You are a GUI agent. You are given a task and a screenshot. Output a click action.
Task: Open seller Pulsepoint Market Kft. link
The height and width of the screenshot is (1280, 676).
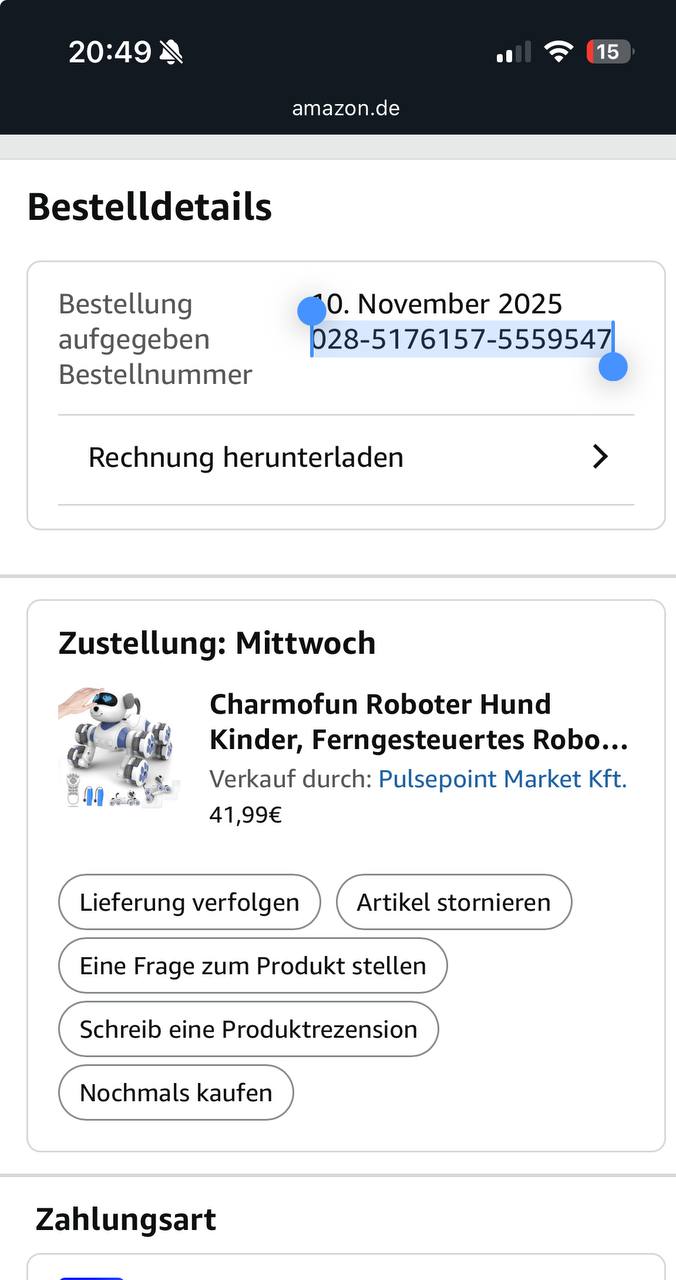point(502,779)
